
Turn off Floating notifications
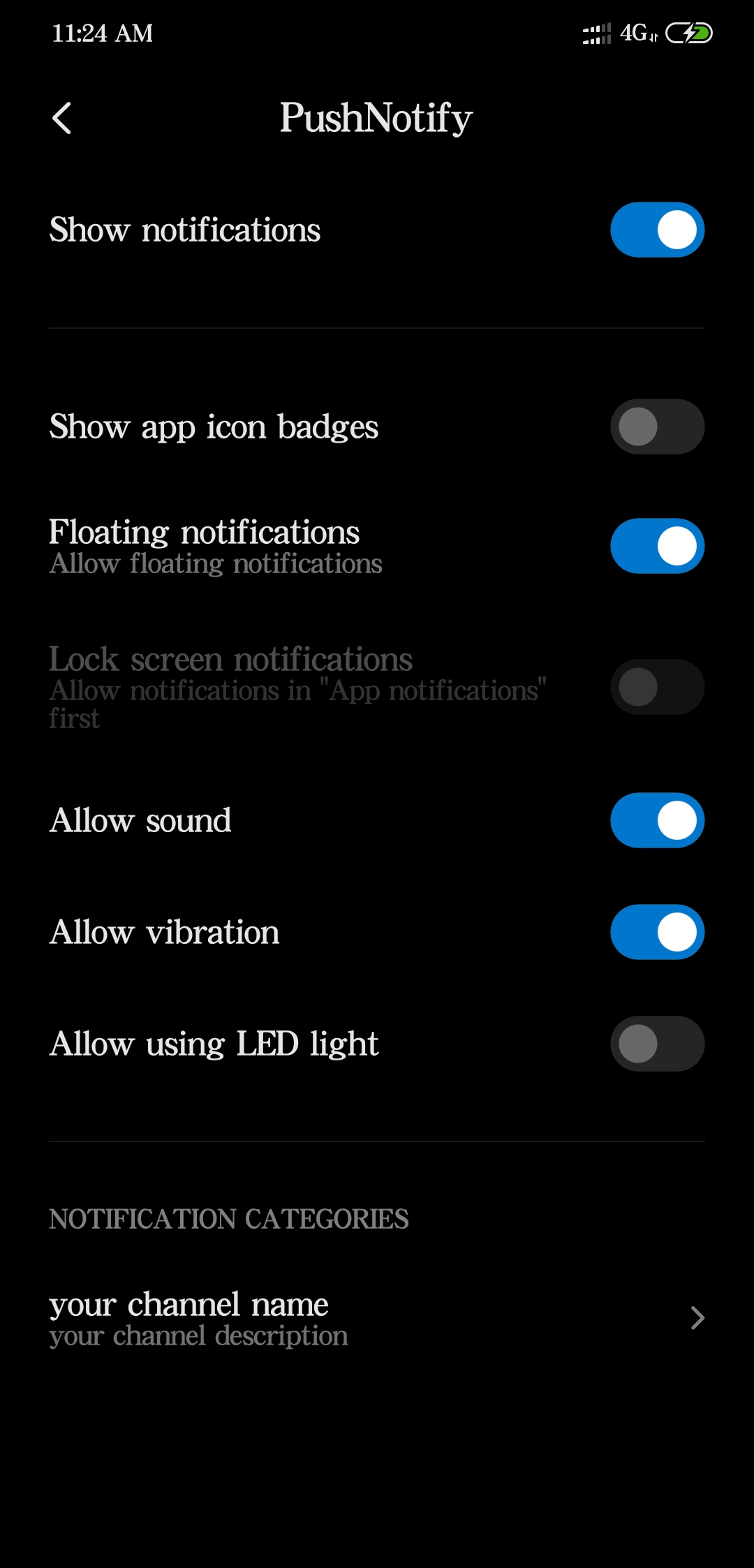click(x=656, y=545)
